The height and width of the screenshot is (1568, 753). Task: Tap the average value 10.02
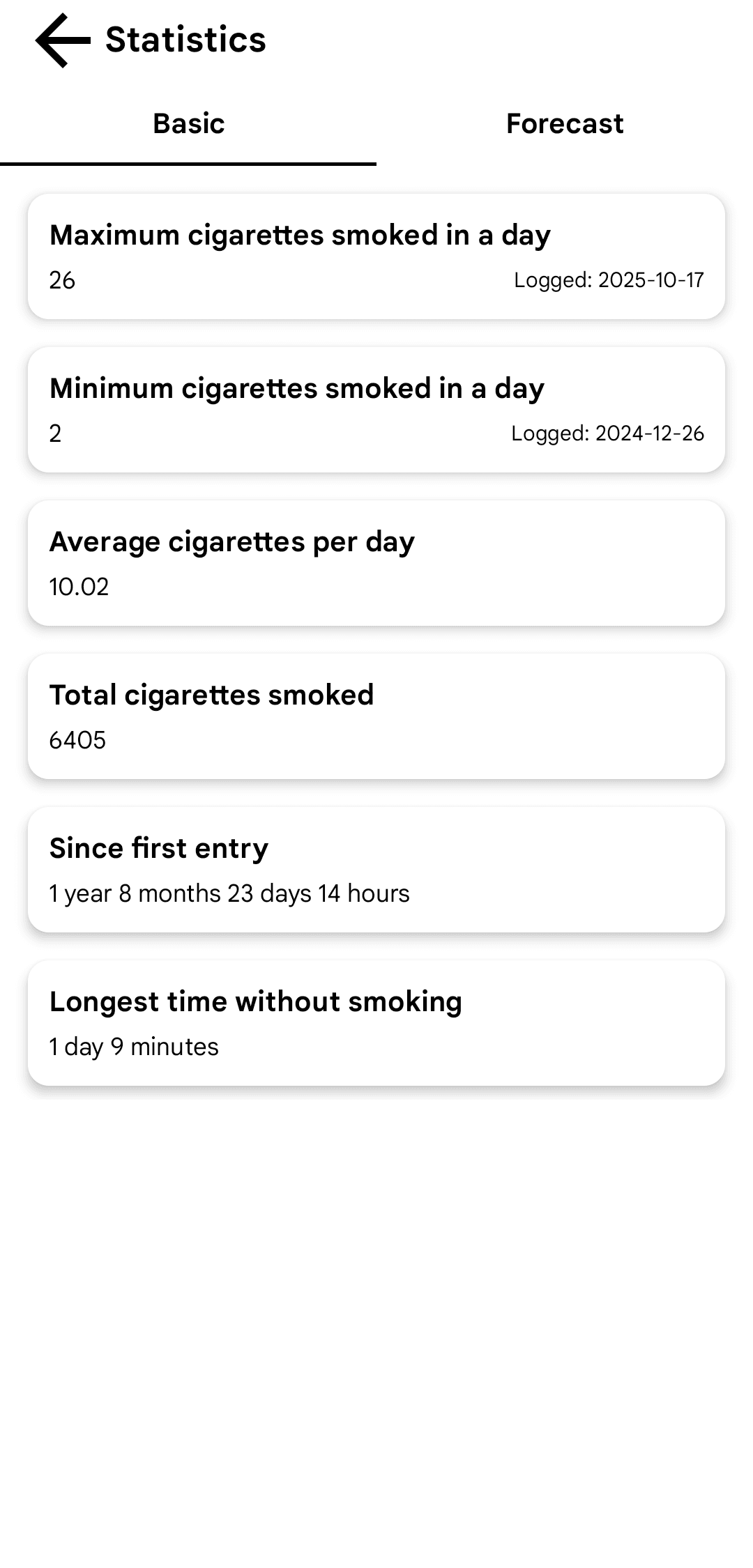(x=79, y=587)
